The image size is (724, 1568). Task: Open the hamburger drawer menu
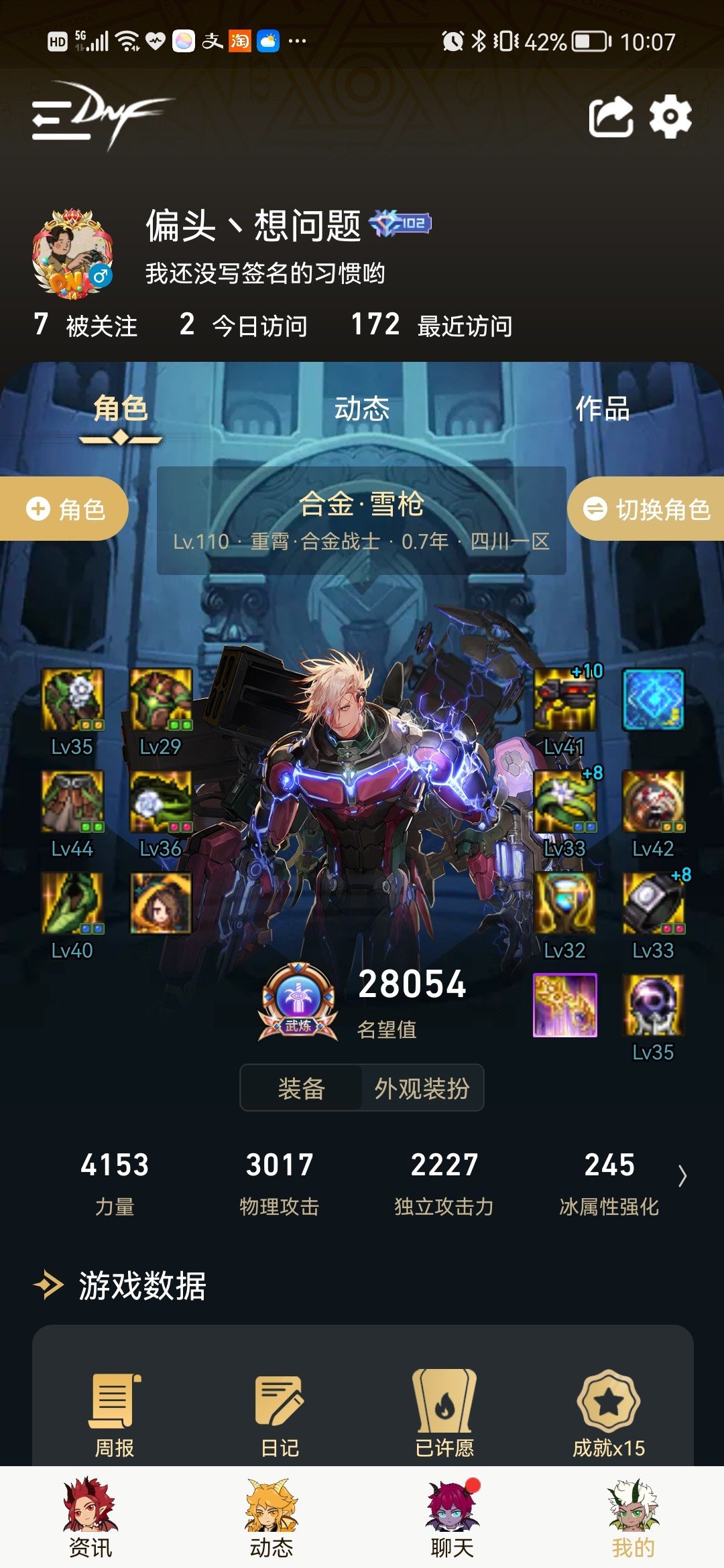click(x=60, y=119)
